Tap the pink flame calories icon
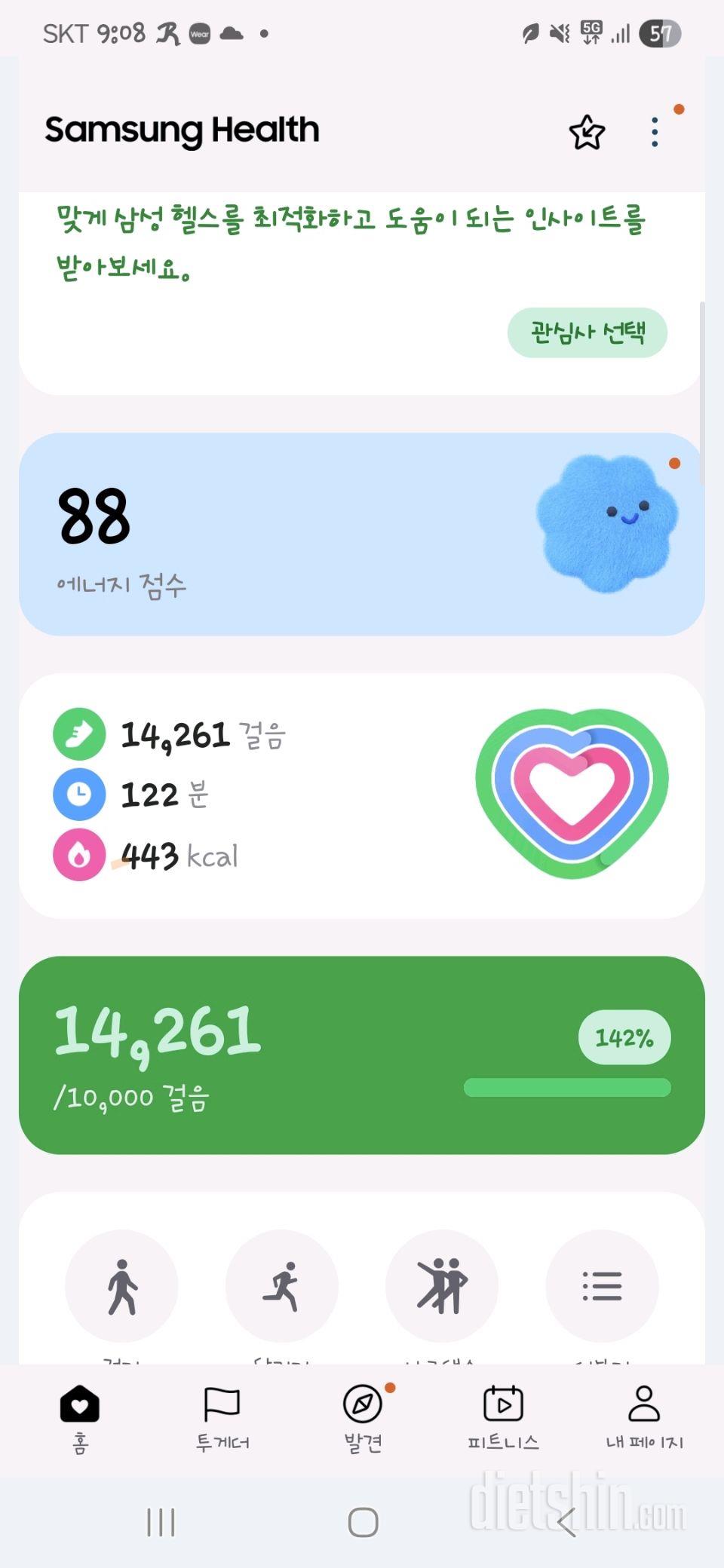 coord(79,855)
